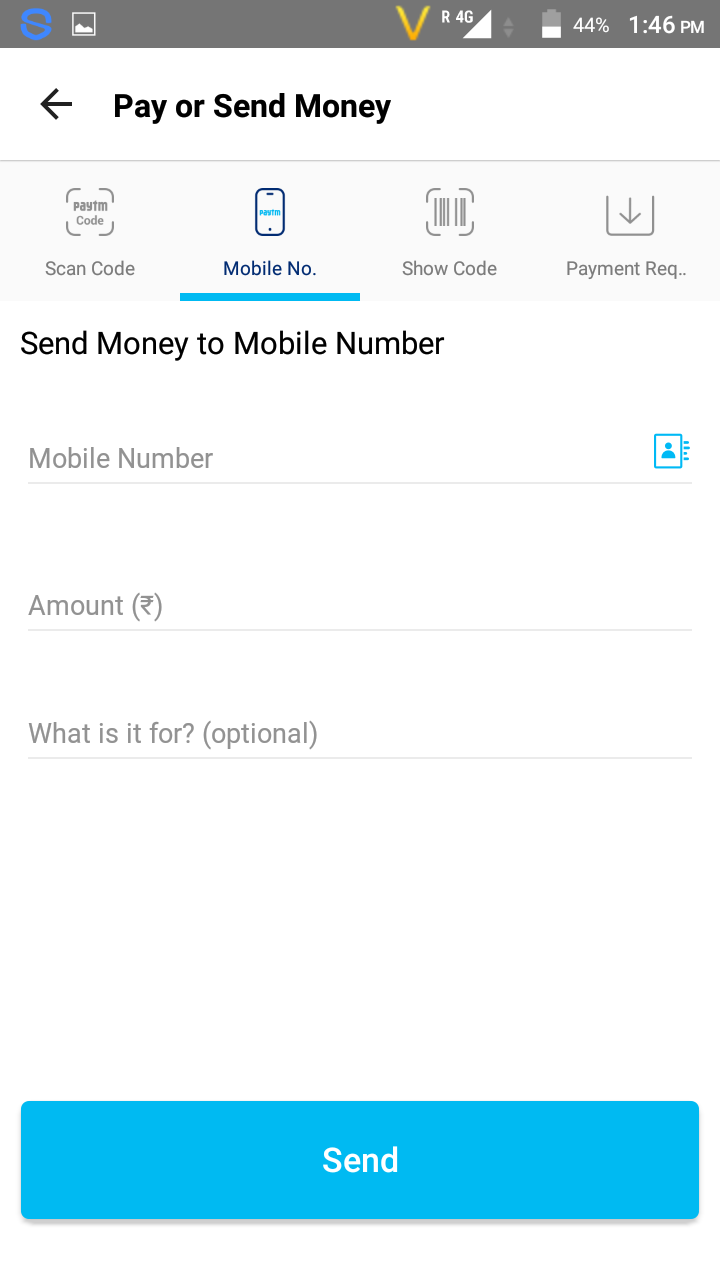Switch to the Scan Code tab
The width and height of the screenshot is (720, 1280).
click(90, 232)
